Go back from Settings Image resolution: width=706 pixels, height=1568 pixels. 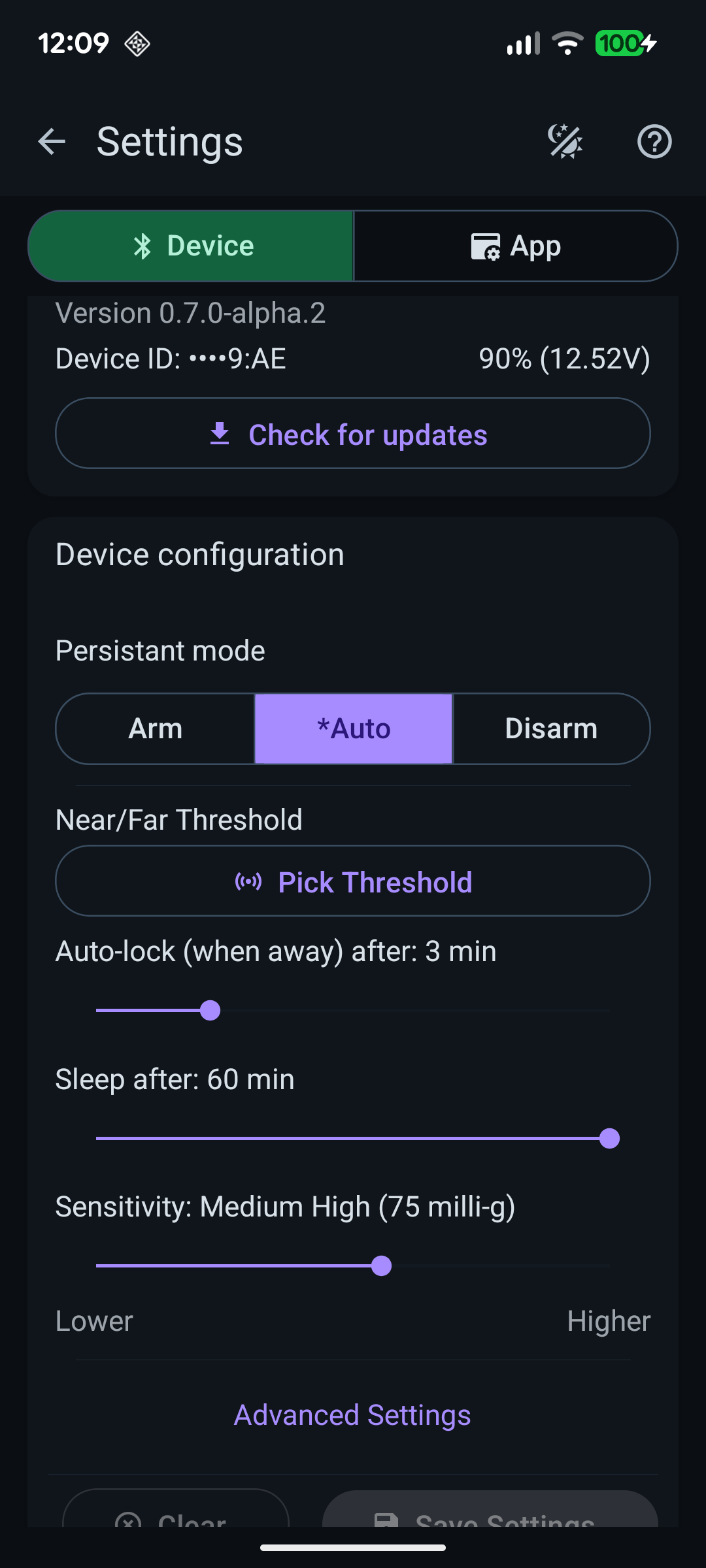coord(52,142)
